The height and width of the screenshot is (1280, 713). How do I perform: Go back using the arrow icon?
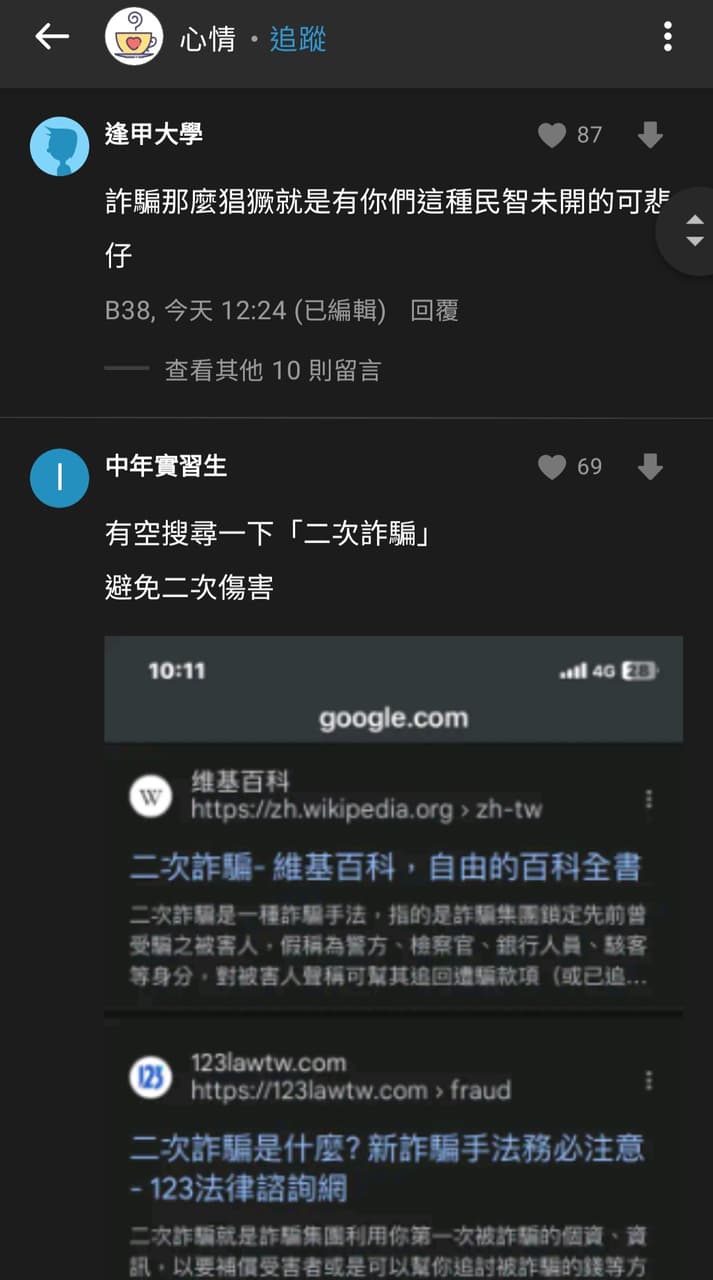click(x=52, y=38)
